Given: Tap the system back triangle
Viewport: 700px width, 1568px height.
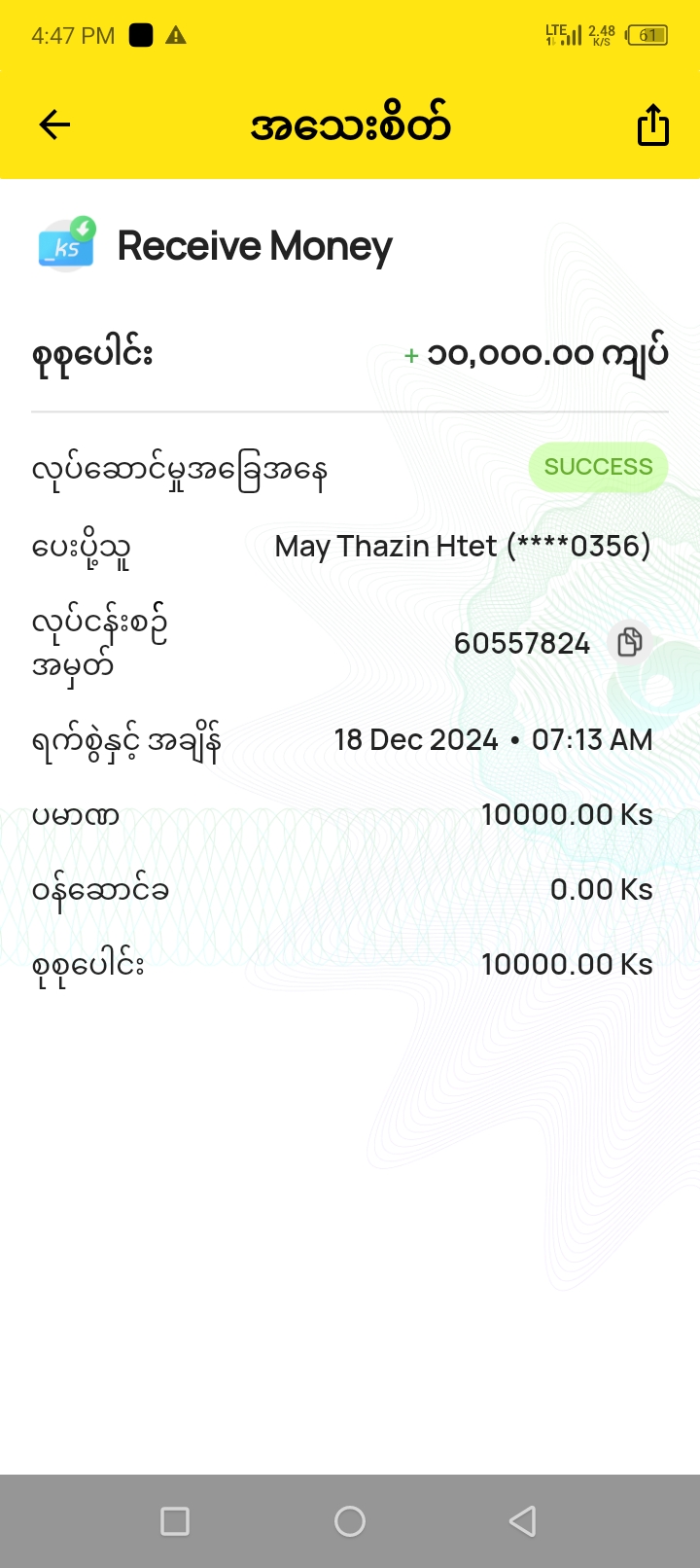Looking at the screenshot, I should (523, 1520).
